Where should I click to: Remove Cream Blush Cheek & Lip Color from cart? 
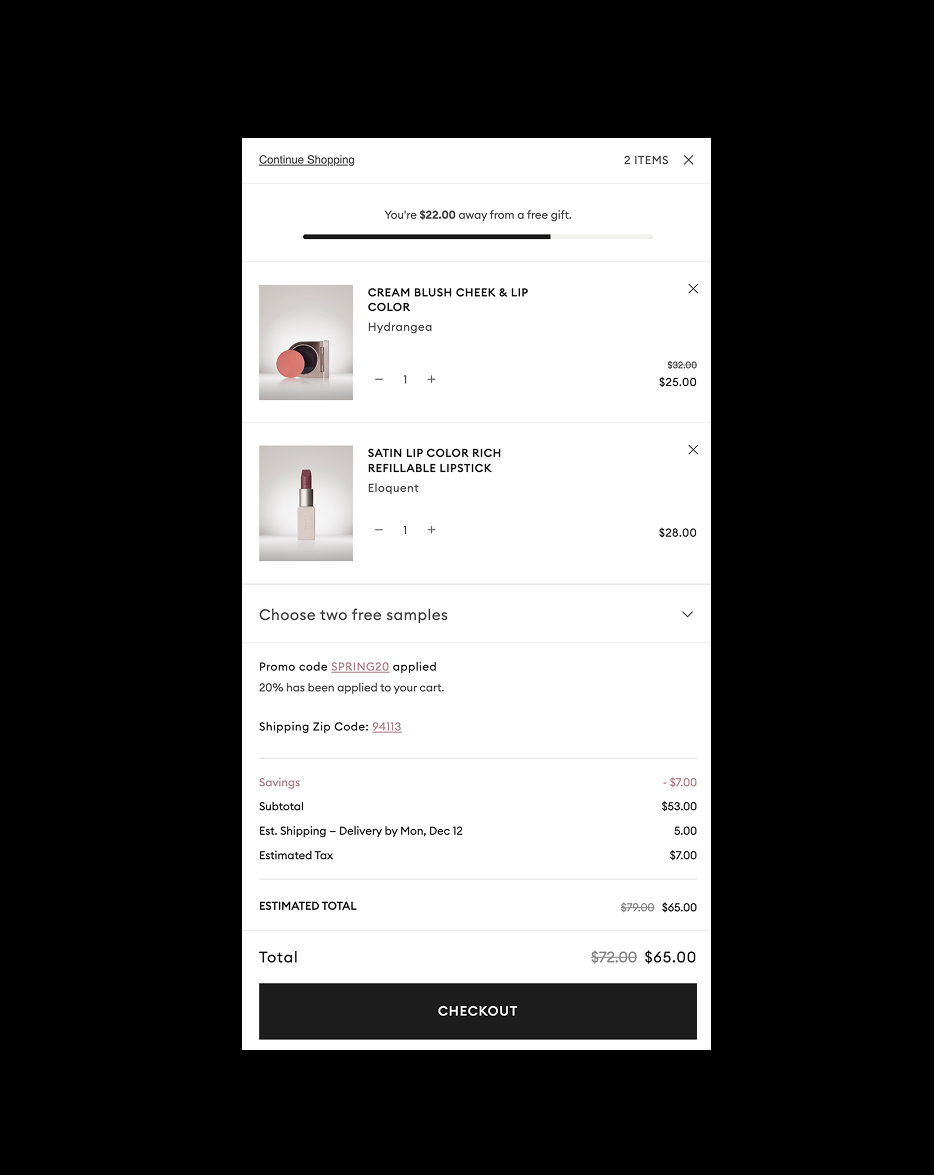click(x=693, y=289)
